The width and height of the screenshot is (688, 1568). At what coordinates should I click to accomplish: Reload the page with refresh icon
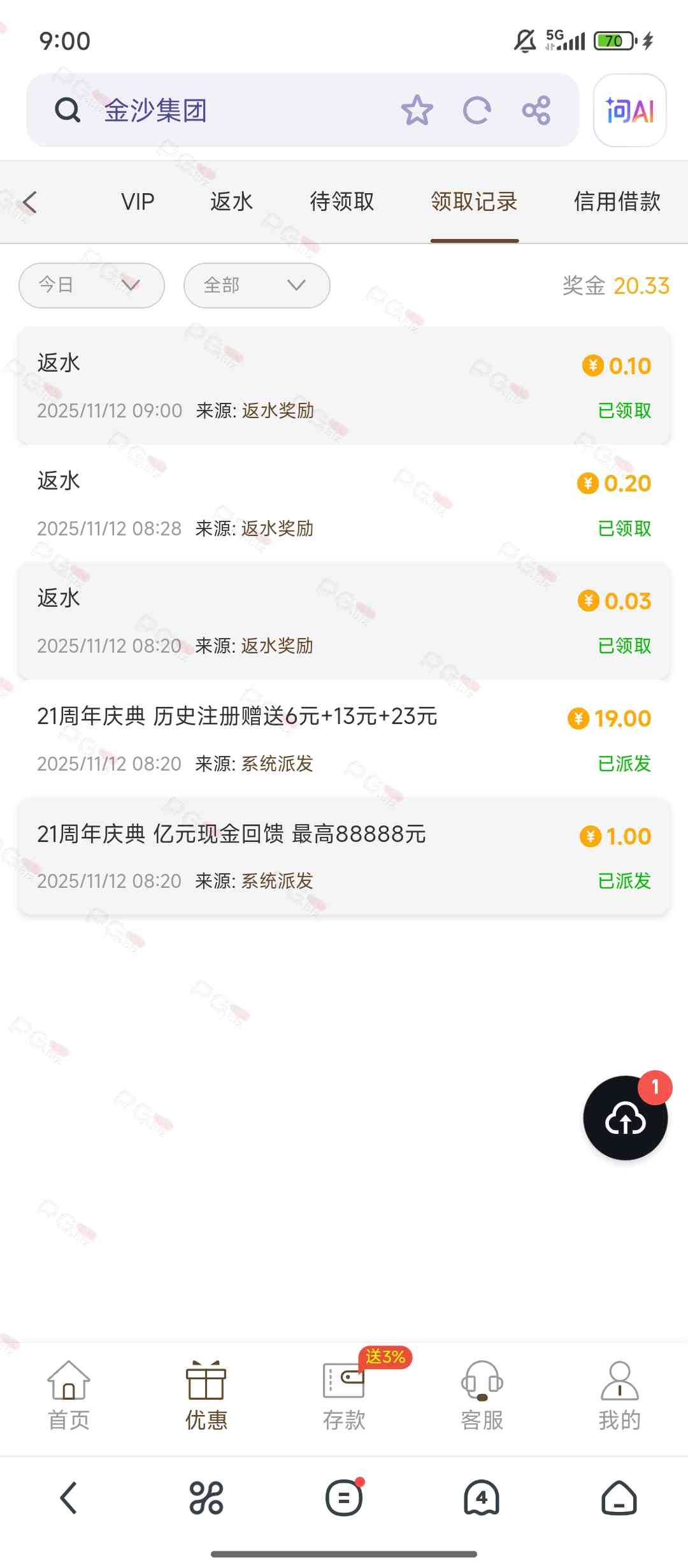click(x=477, y=110)
